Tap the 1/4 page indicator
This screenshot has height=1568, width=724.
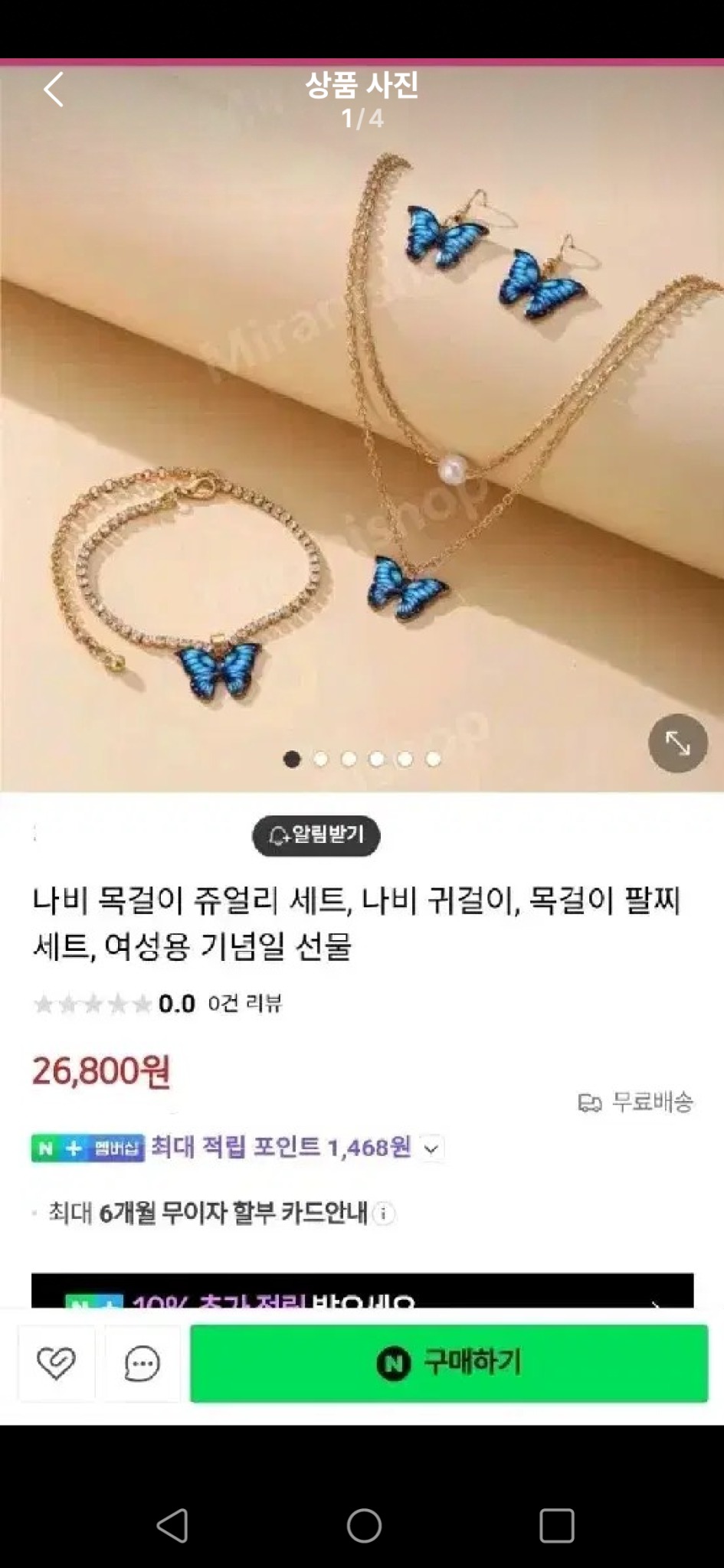click(x=362, y=118)
